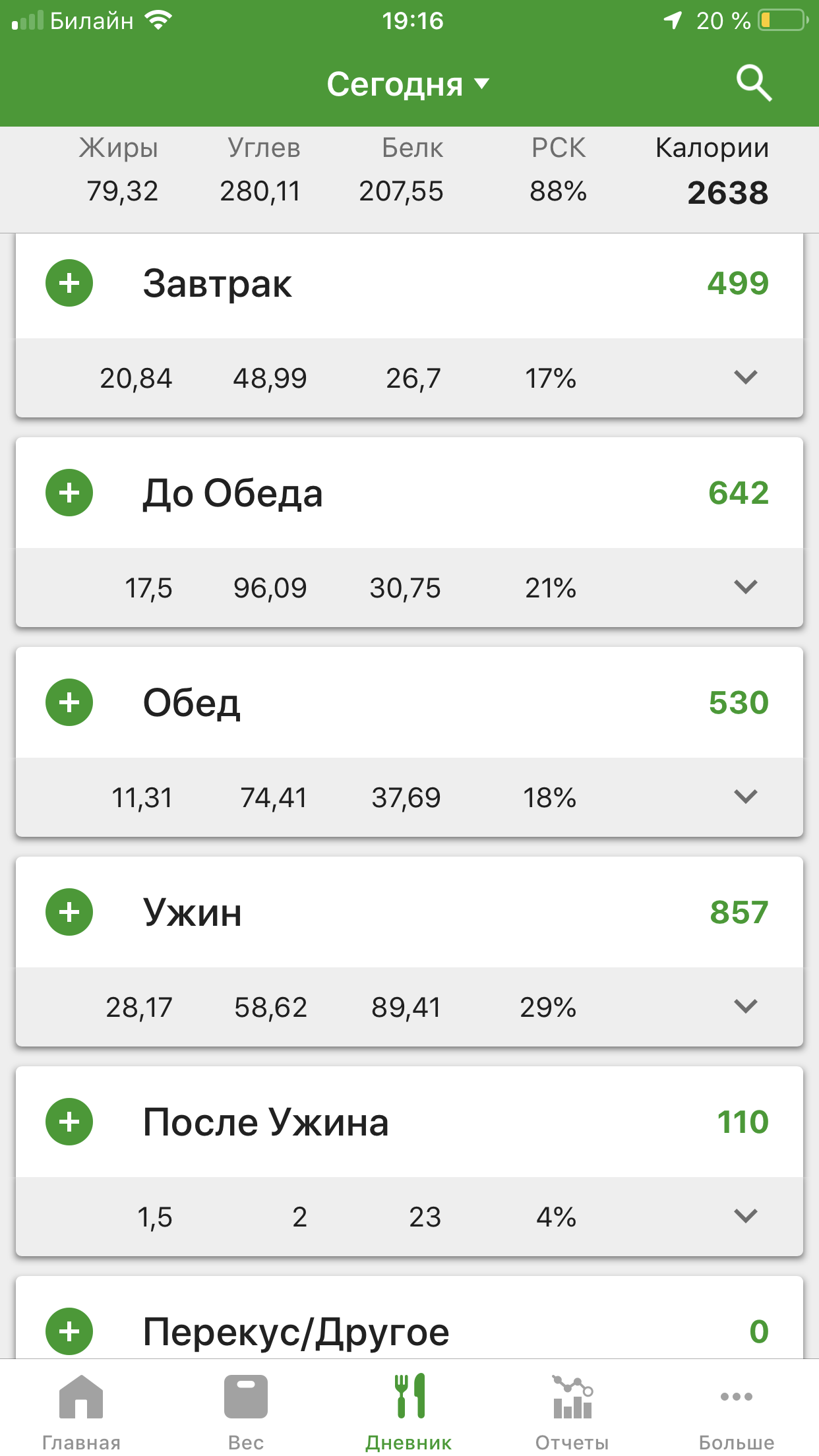Add food to Завтрак

pos(69,284)
